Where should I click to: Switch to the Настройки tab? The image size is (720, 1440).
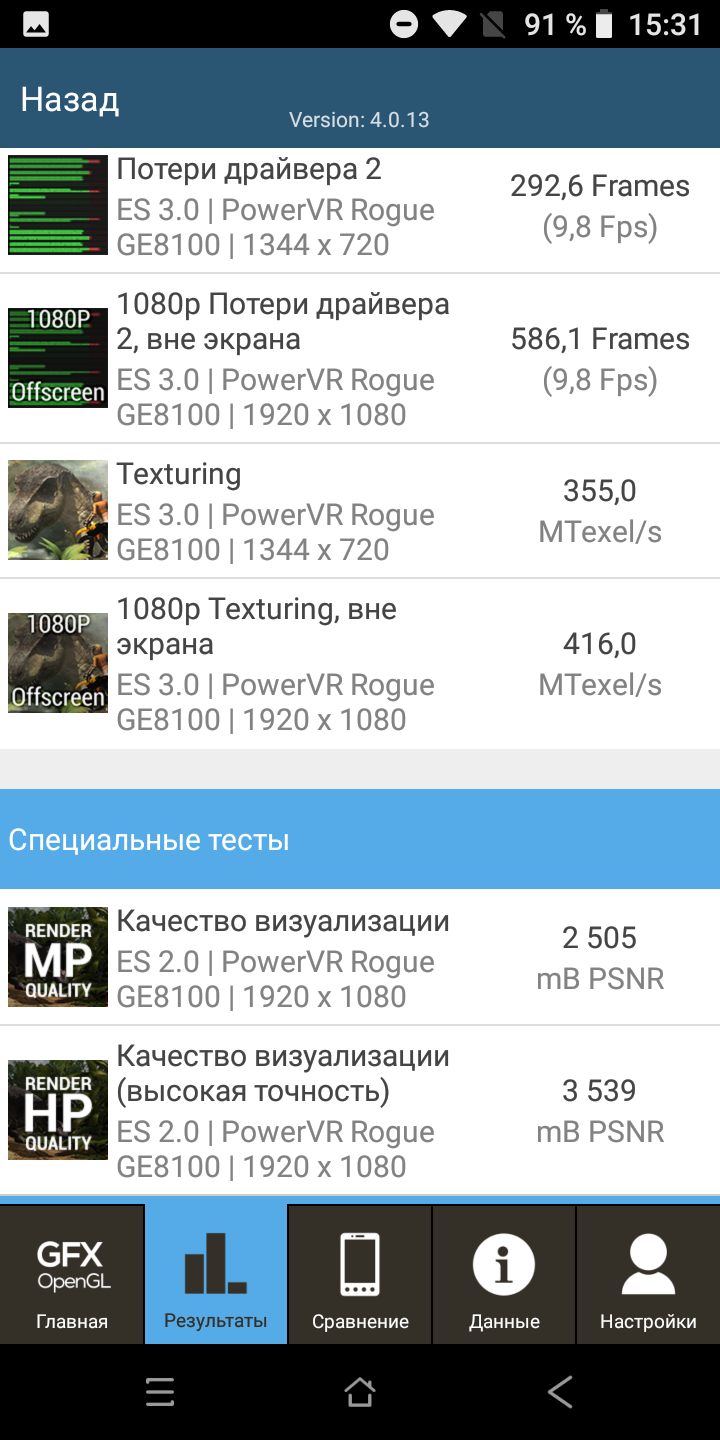click(x=648, y=1274)
